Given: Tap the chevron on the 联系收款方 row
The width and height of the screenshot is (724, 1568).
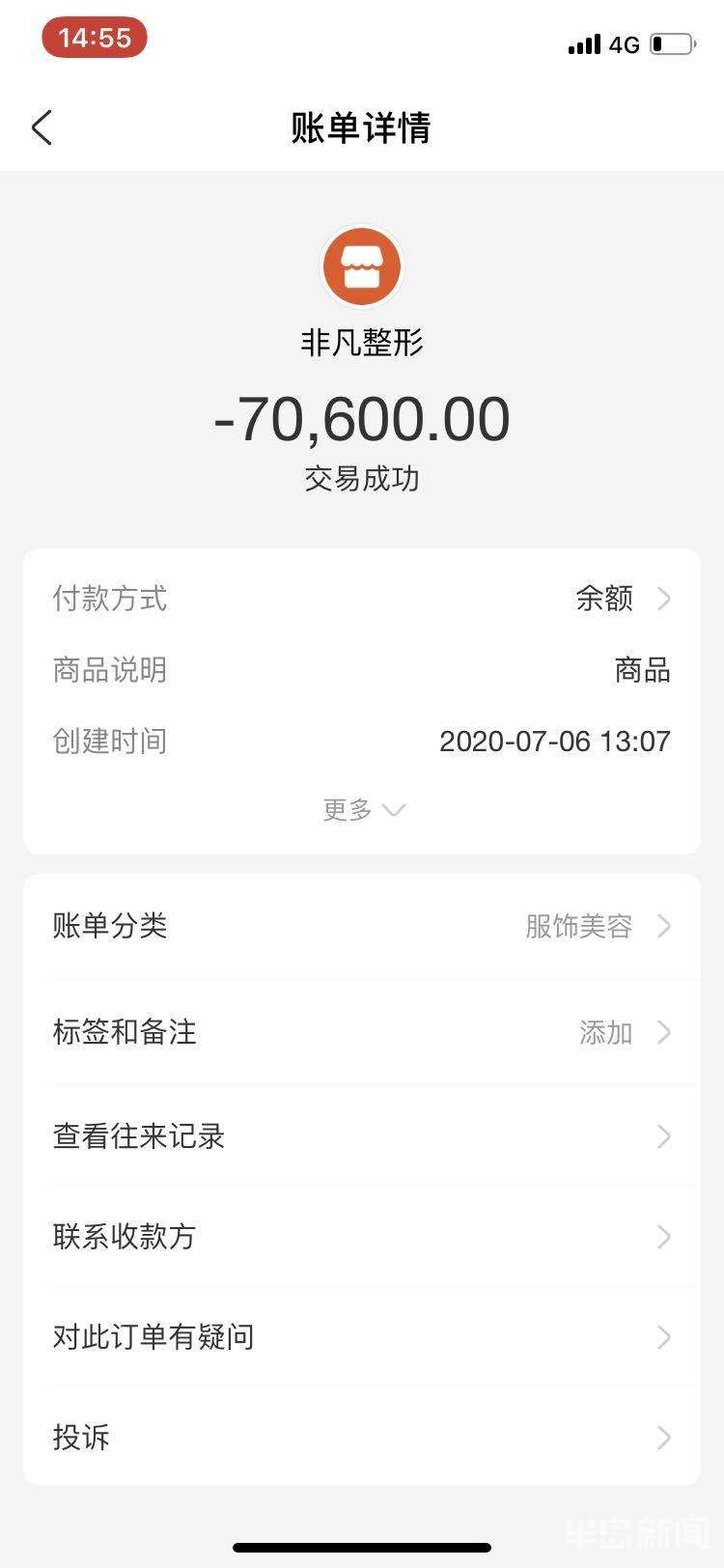Looking at the screenshot, I should pyautogui.click(x=665, y=1237).
